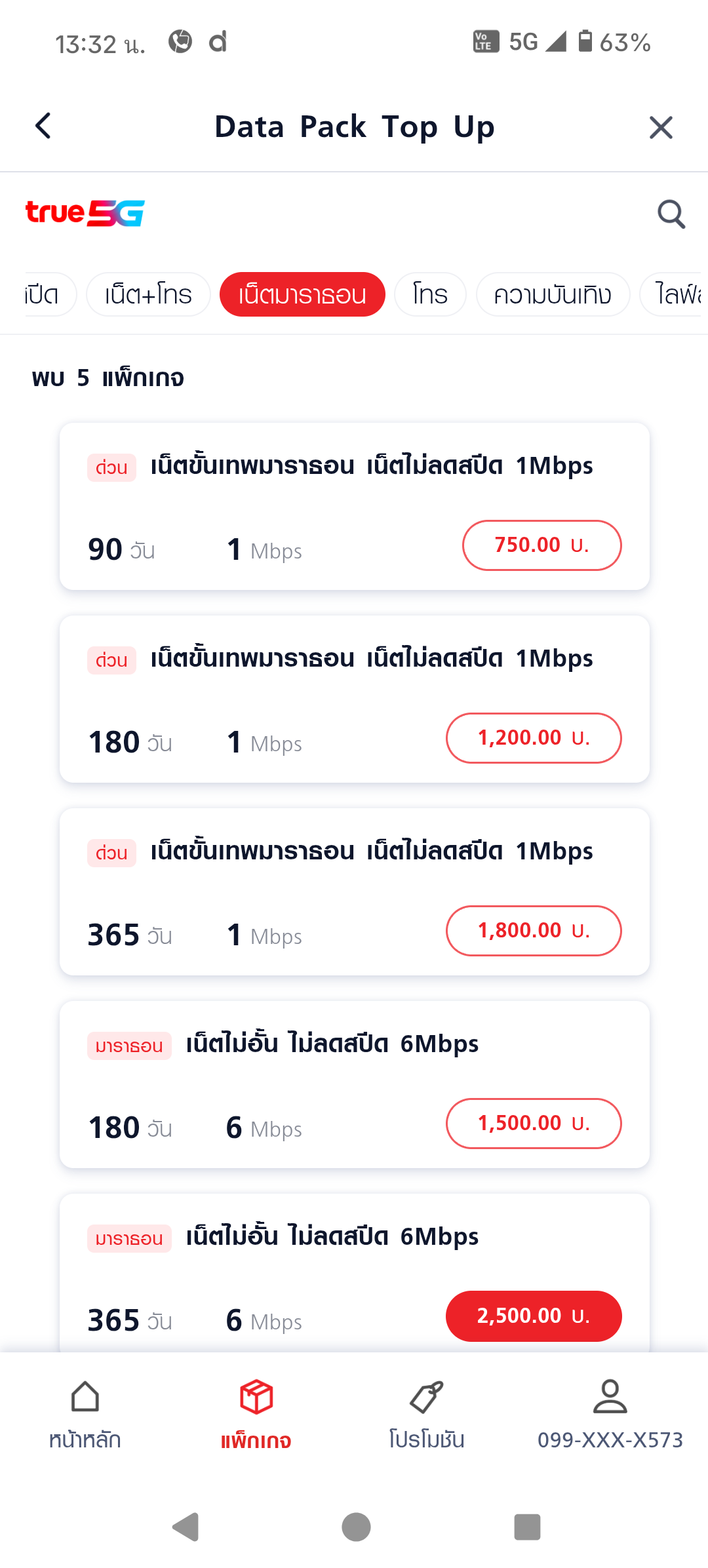The width and height of the screenshot is (708, 1568).
Task: Switch to the โปรโมชัน tab
Action: click(427, 1413)
